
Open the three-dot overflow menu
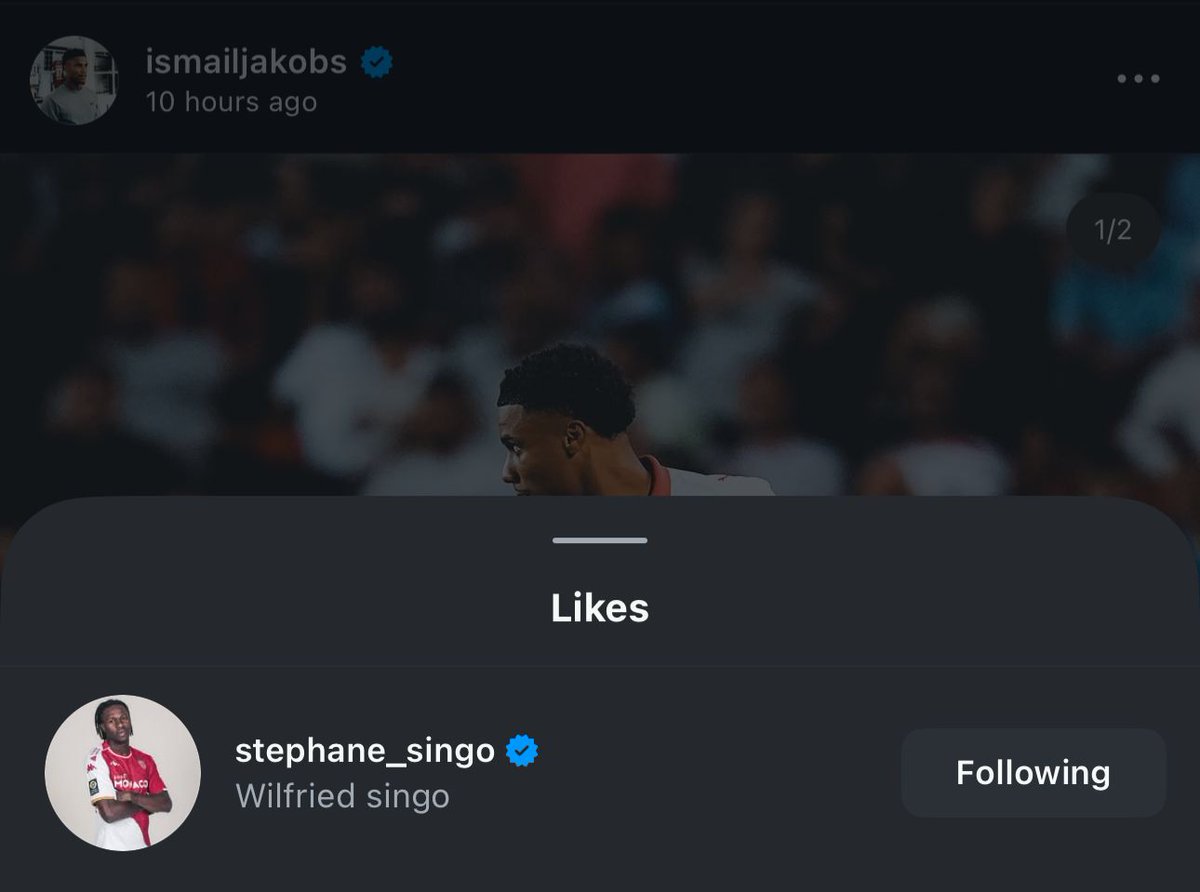(1138, 79)
